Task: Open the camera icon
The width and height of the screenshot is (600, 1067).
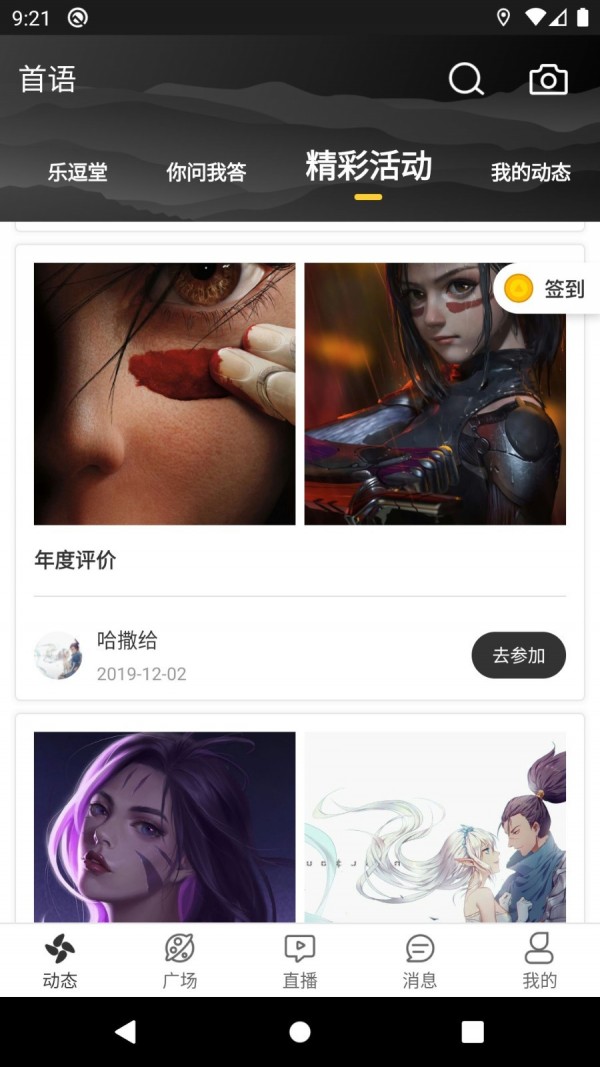Action: (x=548, y=79)
